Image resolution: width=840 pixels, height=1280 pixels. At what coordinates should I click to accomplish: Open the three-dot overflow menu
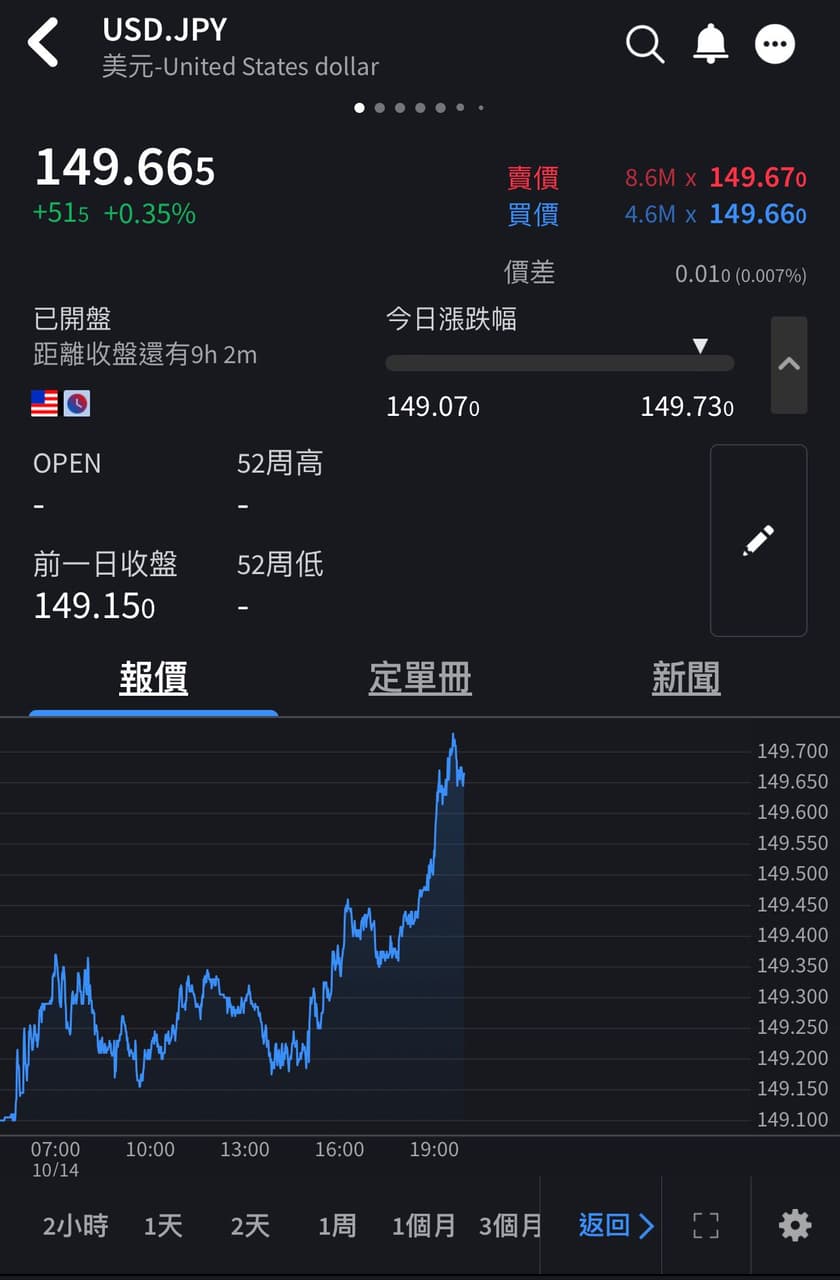click(x=775, y=44)
